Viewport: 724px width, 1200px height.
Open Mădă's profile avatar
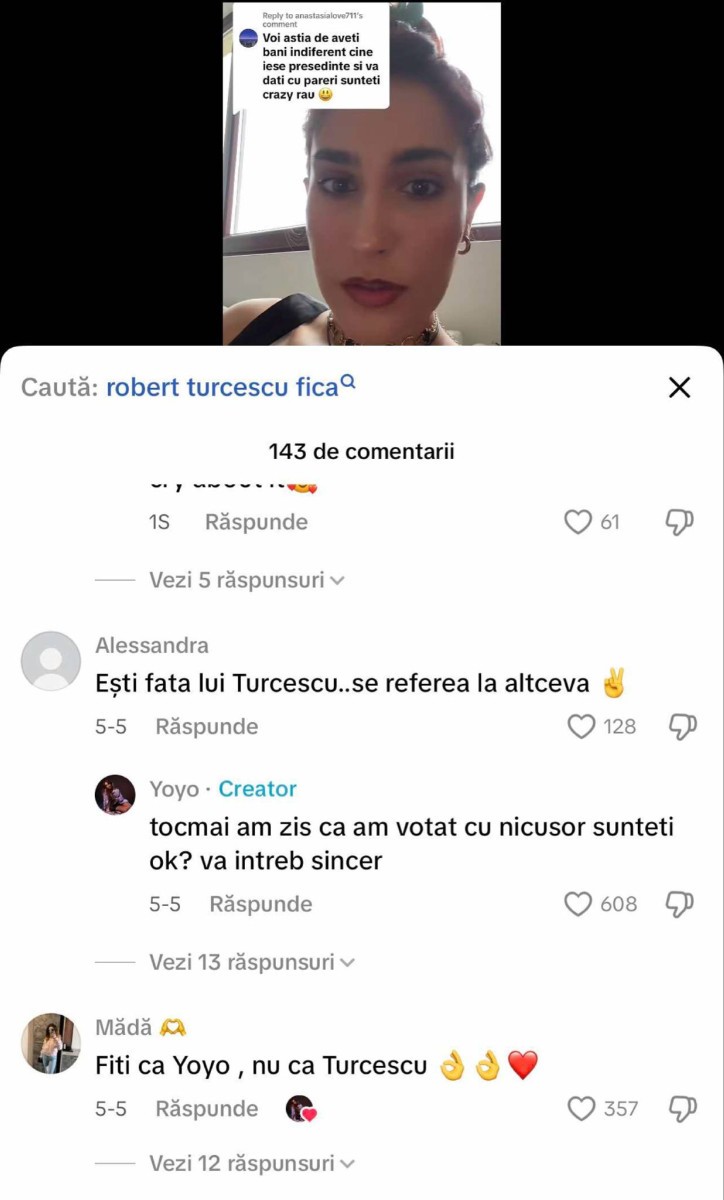51,1043
